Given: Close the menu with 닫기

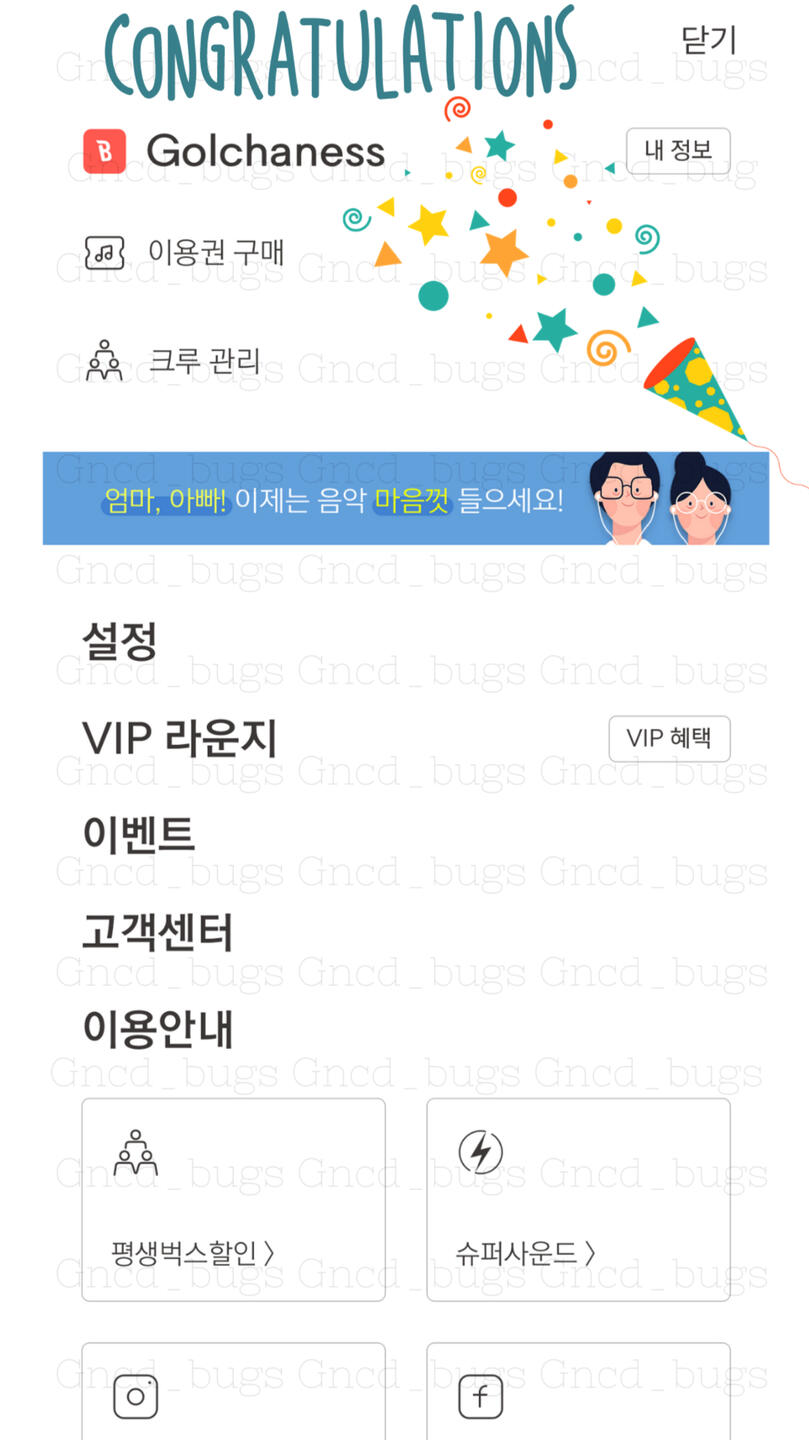Looking at the screenshot, I should (709, 39).
